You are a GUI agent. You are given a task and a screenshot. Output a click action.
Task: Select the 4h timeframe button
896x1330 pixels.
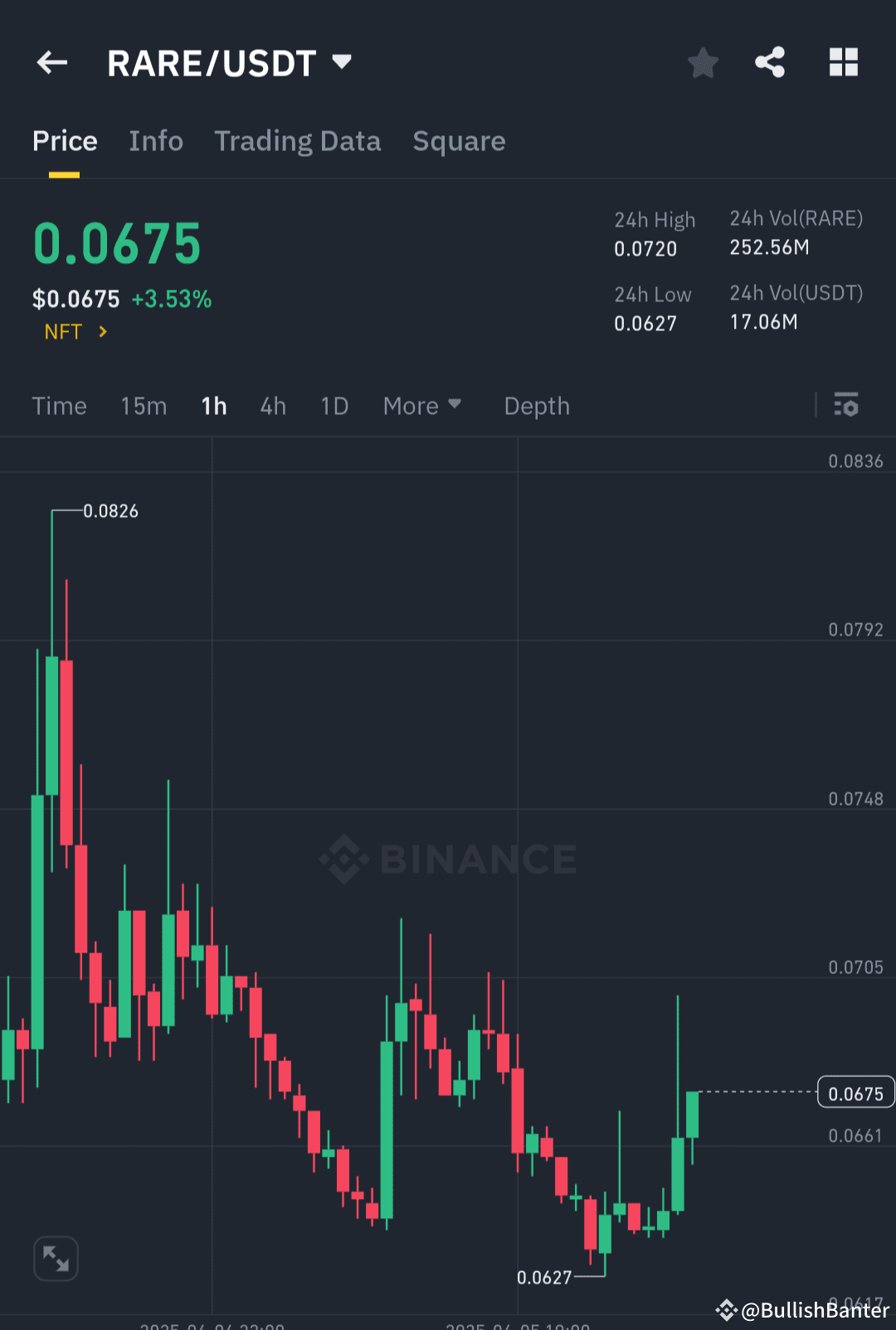[272, 406]
